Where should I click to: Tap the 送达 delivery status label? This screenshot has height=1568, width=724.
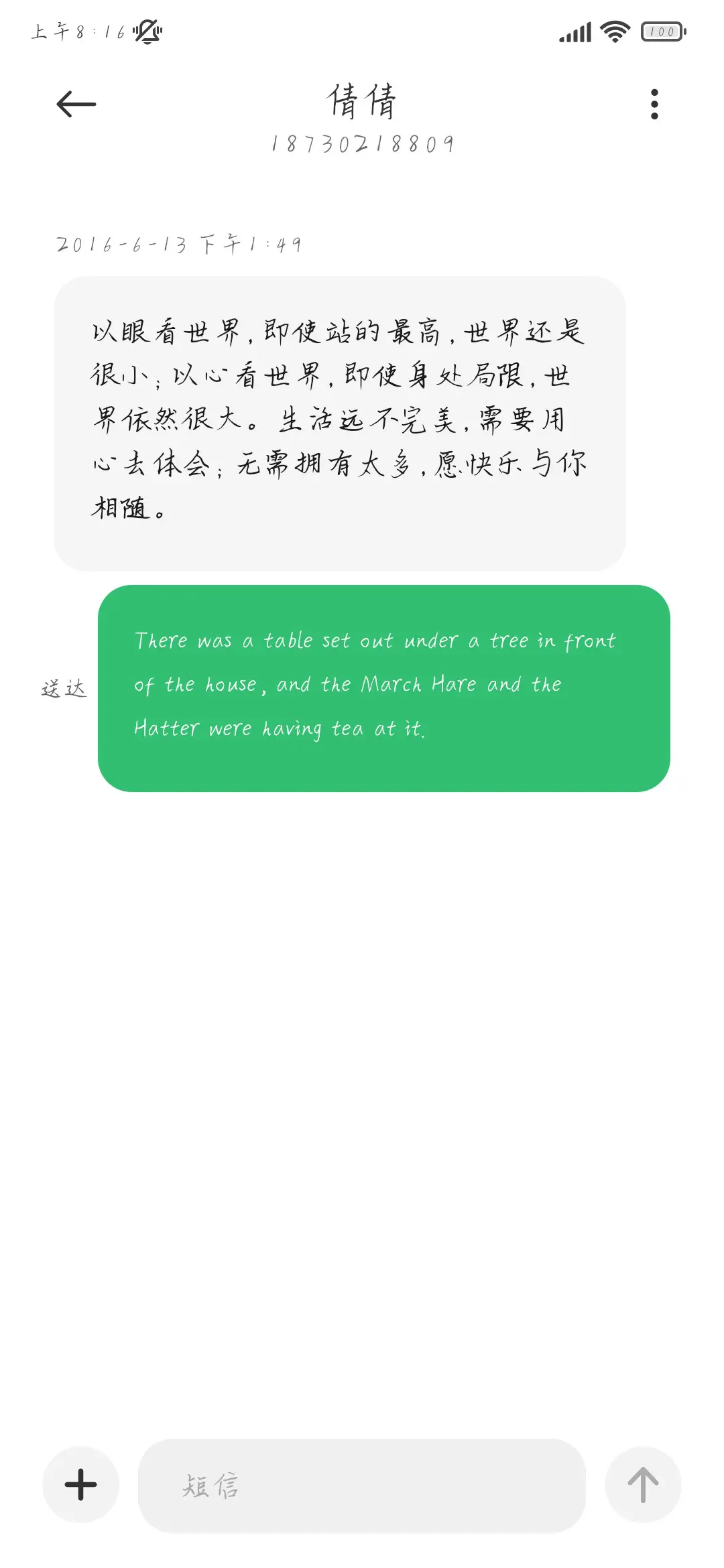point(64,687)
